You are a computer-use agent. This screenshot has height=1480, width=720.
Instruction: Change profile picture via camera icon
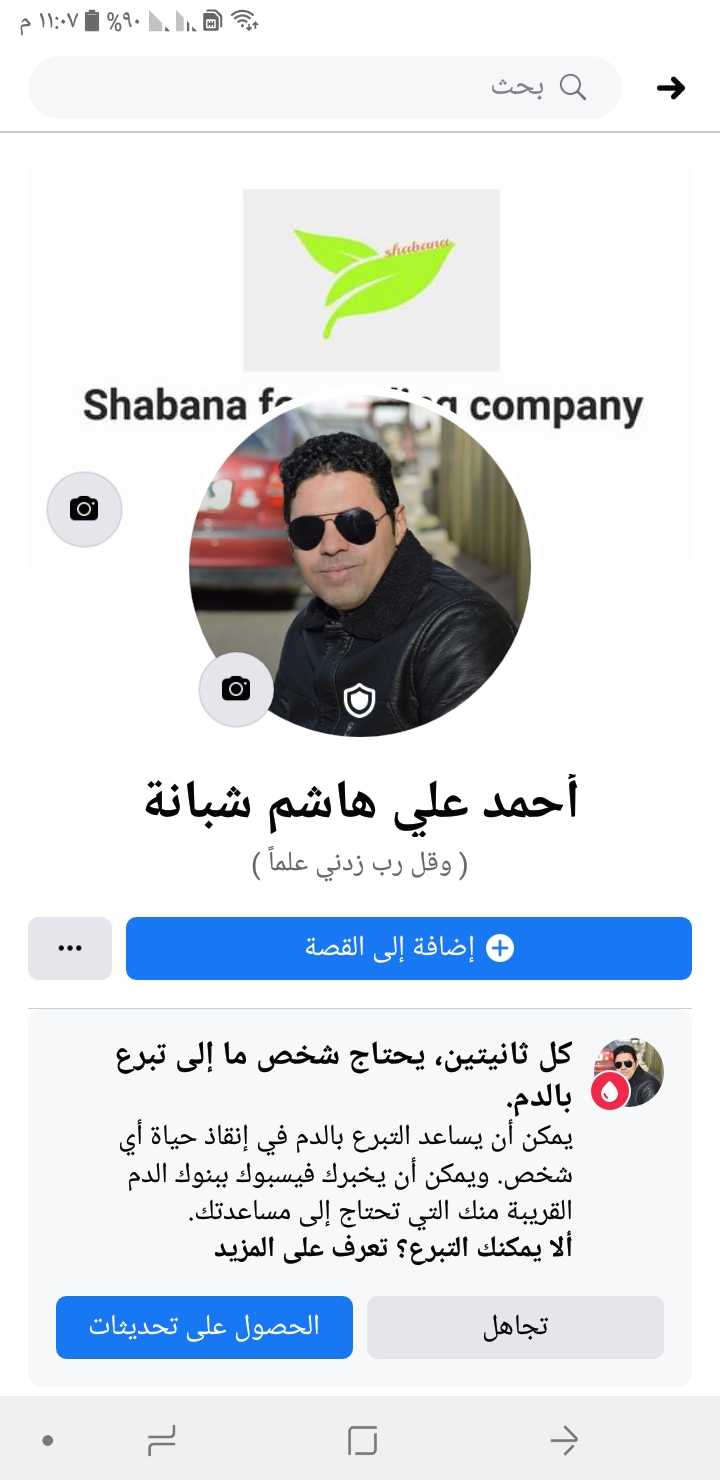[x=236, y=688]
